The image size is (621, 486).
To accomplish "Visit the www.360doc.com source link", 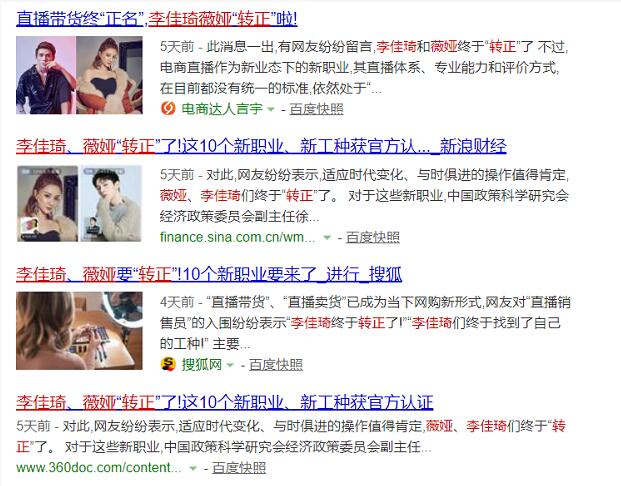I will 98,467.
